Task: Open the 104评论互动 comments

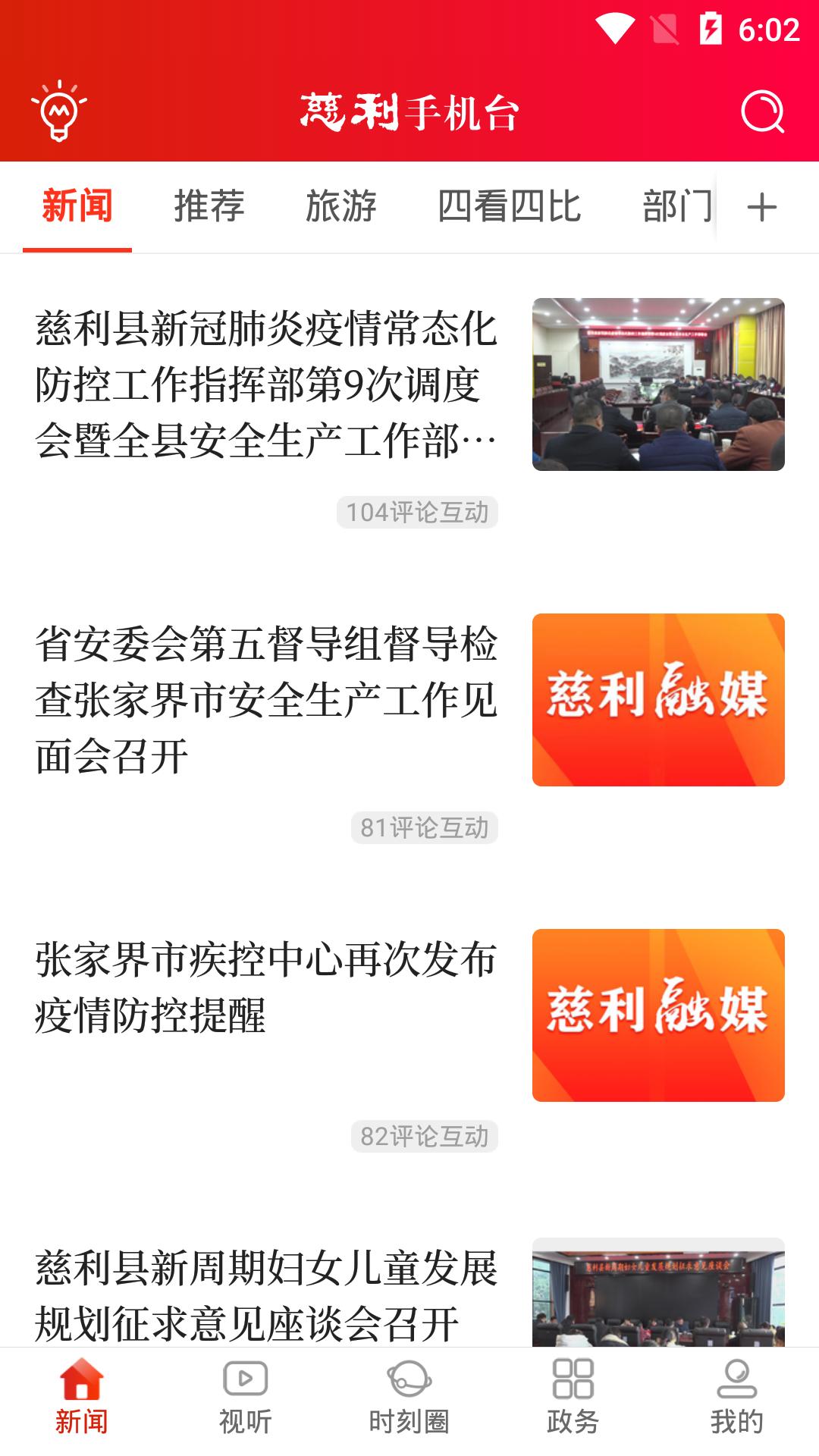Action: [417, 513]
